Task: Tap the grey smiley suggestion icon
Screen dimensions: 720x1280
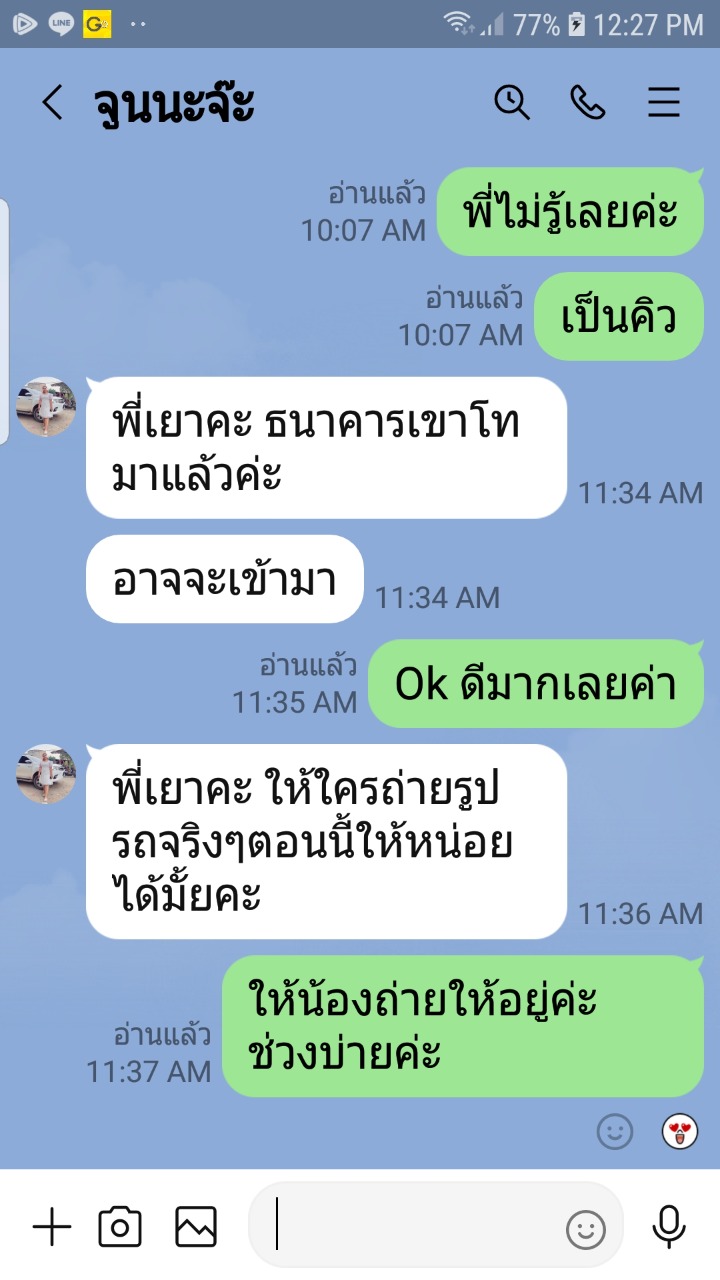Action: pos(616,1133)
